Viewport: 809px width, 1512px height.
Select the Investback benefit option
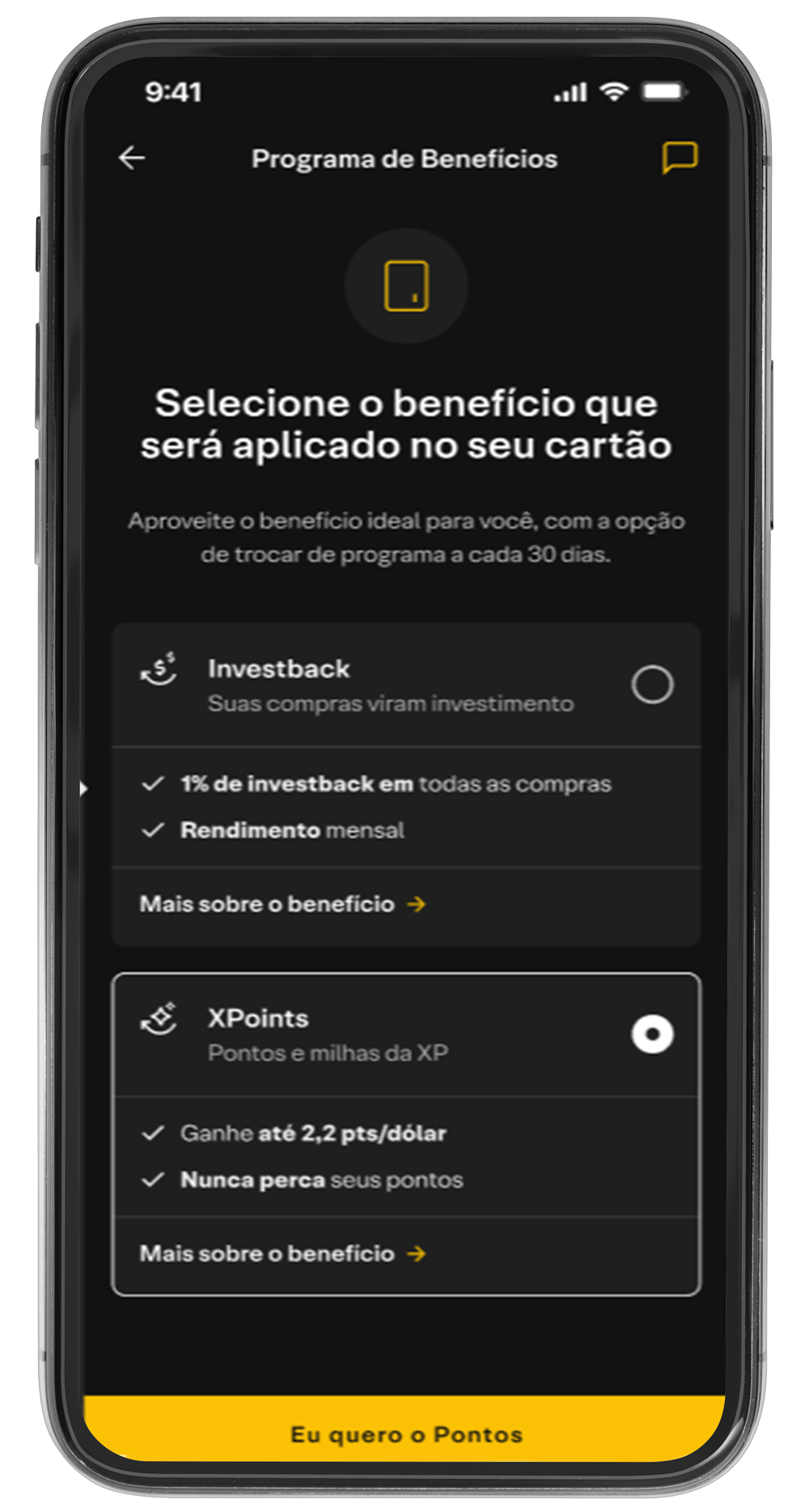pyautogui.click(x=652, y=685)
